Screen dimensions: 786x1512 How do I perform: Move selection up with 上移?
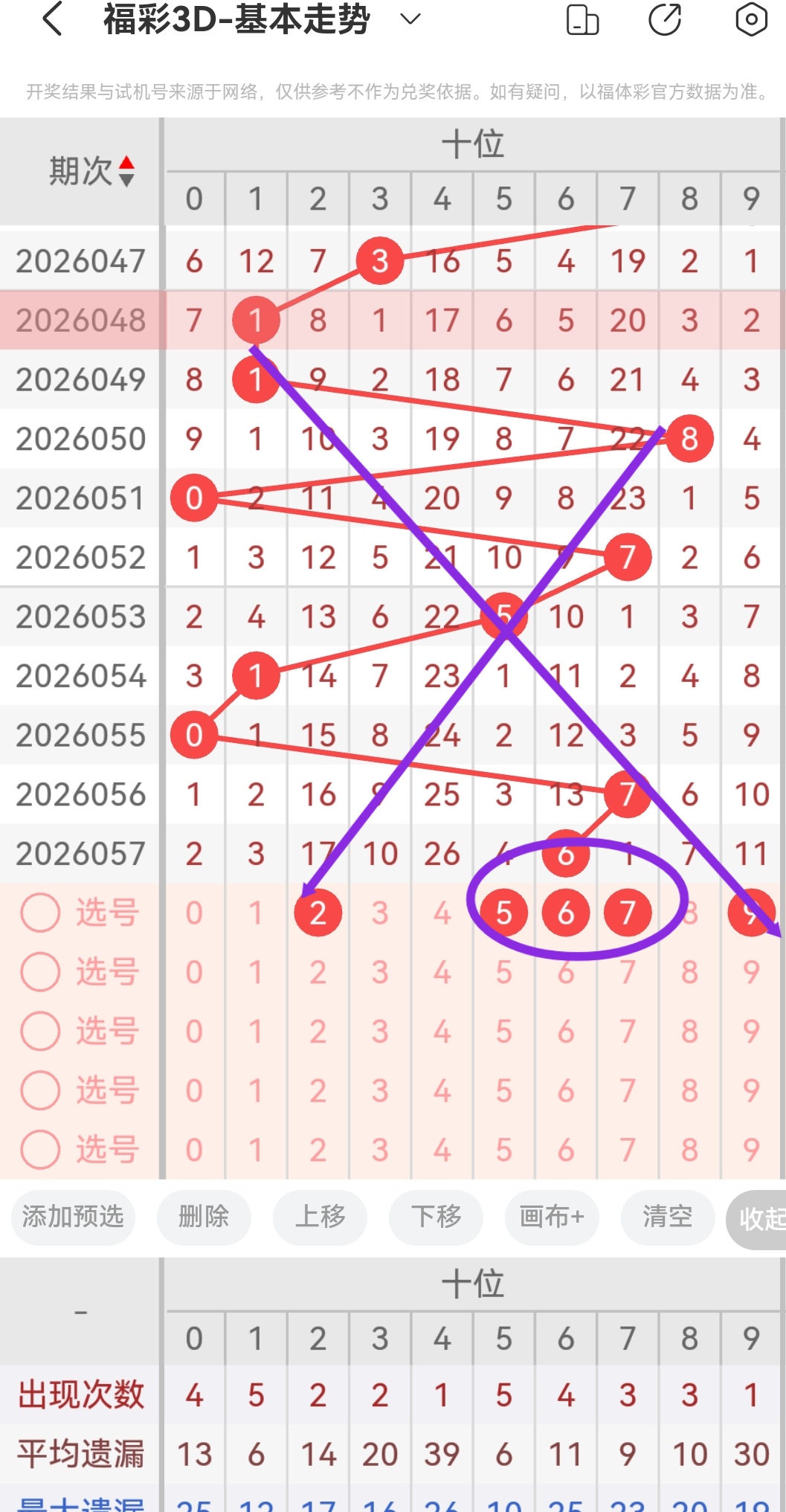tap(320, 1218)
